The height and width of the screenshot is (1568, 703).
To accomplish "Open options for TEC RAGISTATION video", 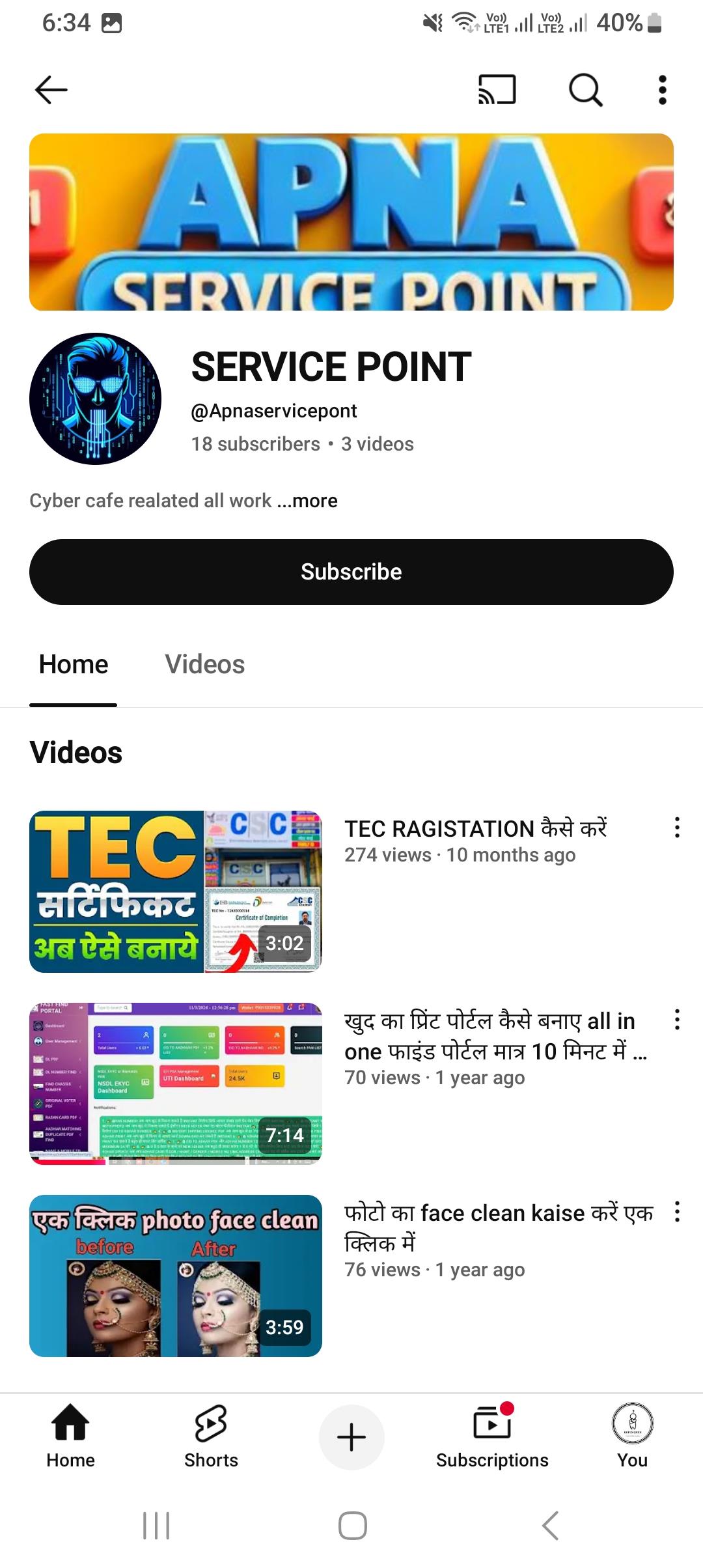I will coord(677,828).
